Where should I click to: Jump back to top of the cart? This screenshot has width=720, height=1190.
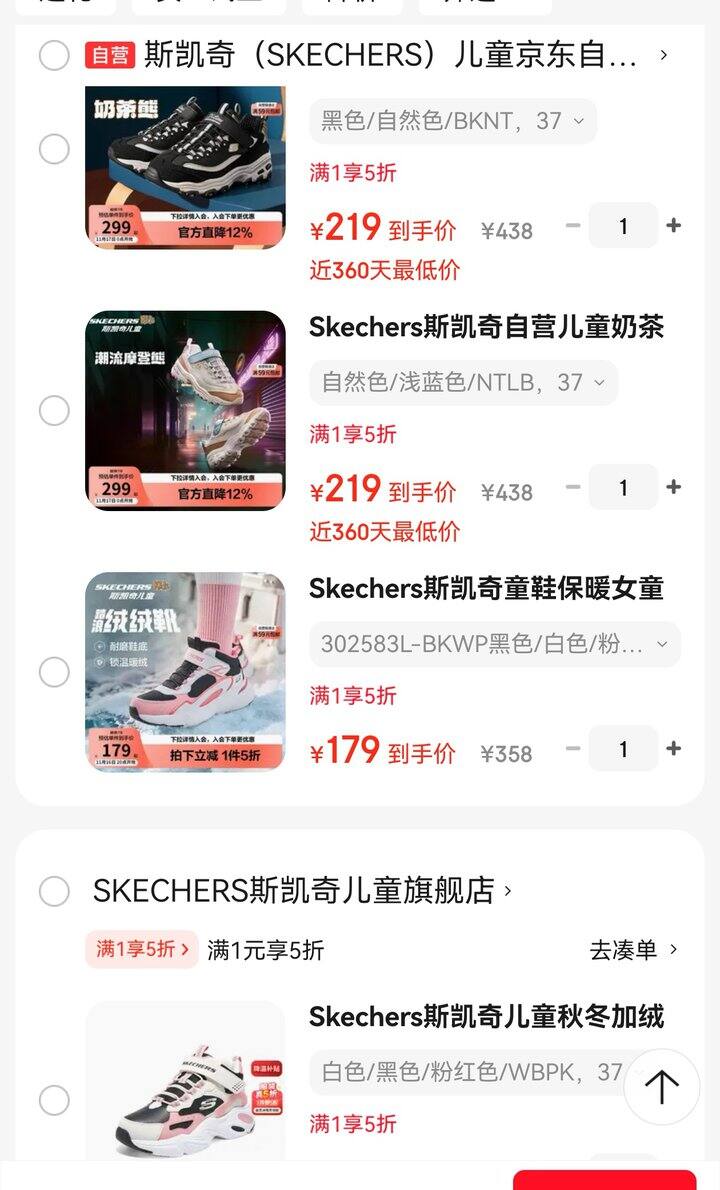[661, 1086]
